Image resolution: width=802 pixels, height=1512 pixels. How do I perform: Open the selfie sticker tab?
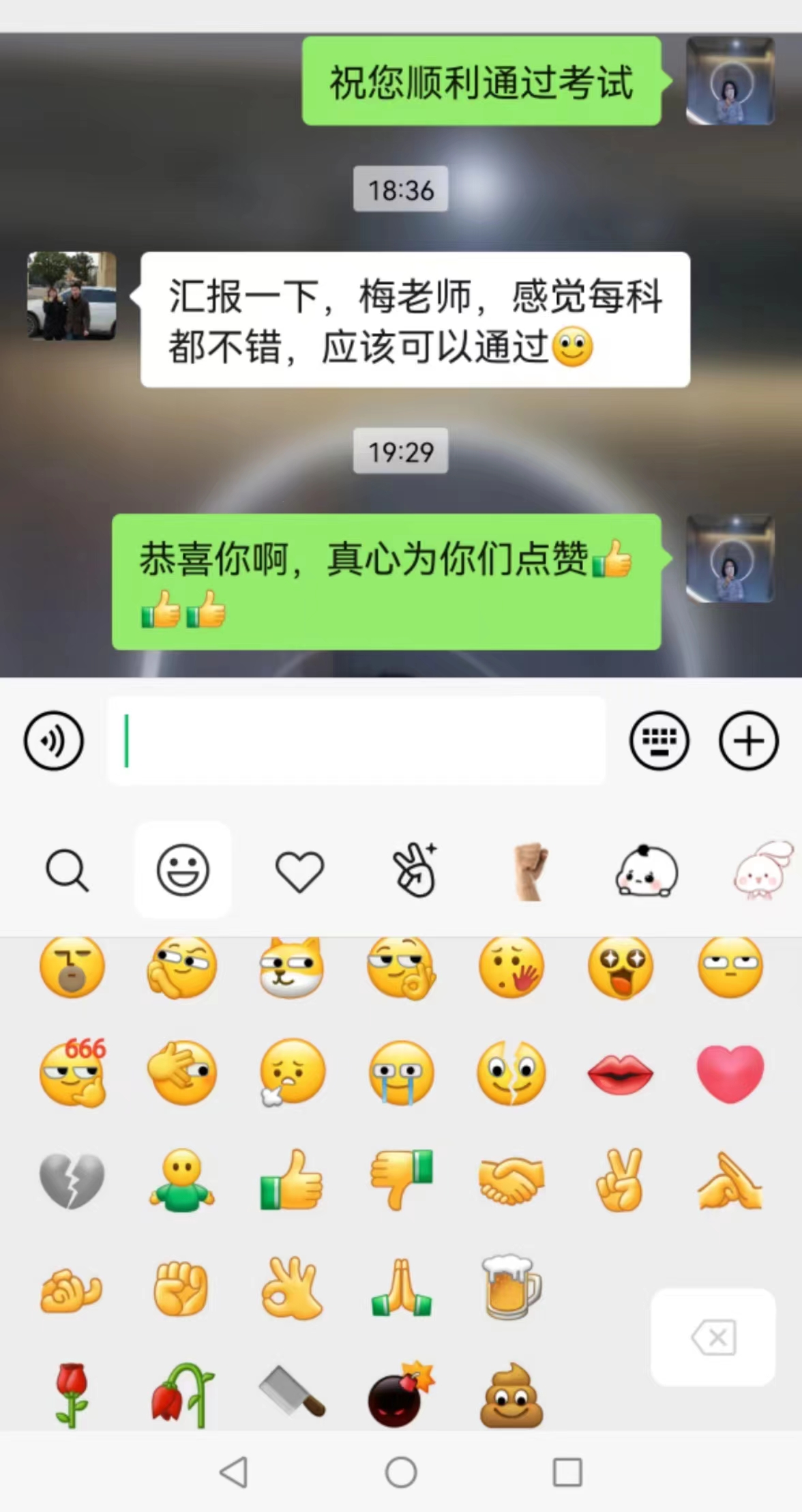click(x=415, y=870)
